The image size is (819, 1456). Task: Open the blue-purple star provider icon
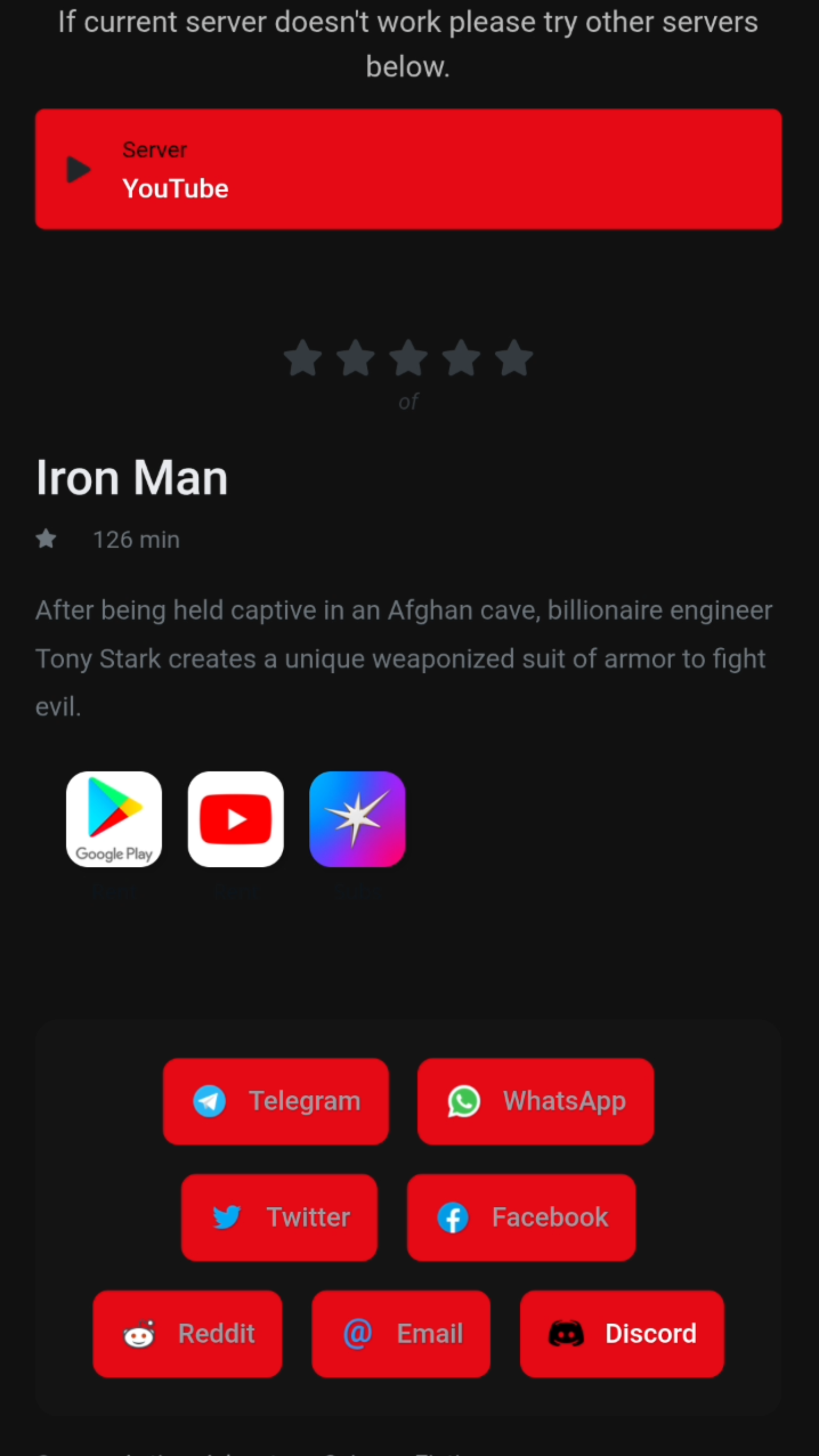click(357, 819)
